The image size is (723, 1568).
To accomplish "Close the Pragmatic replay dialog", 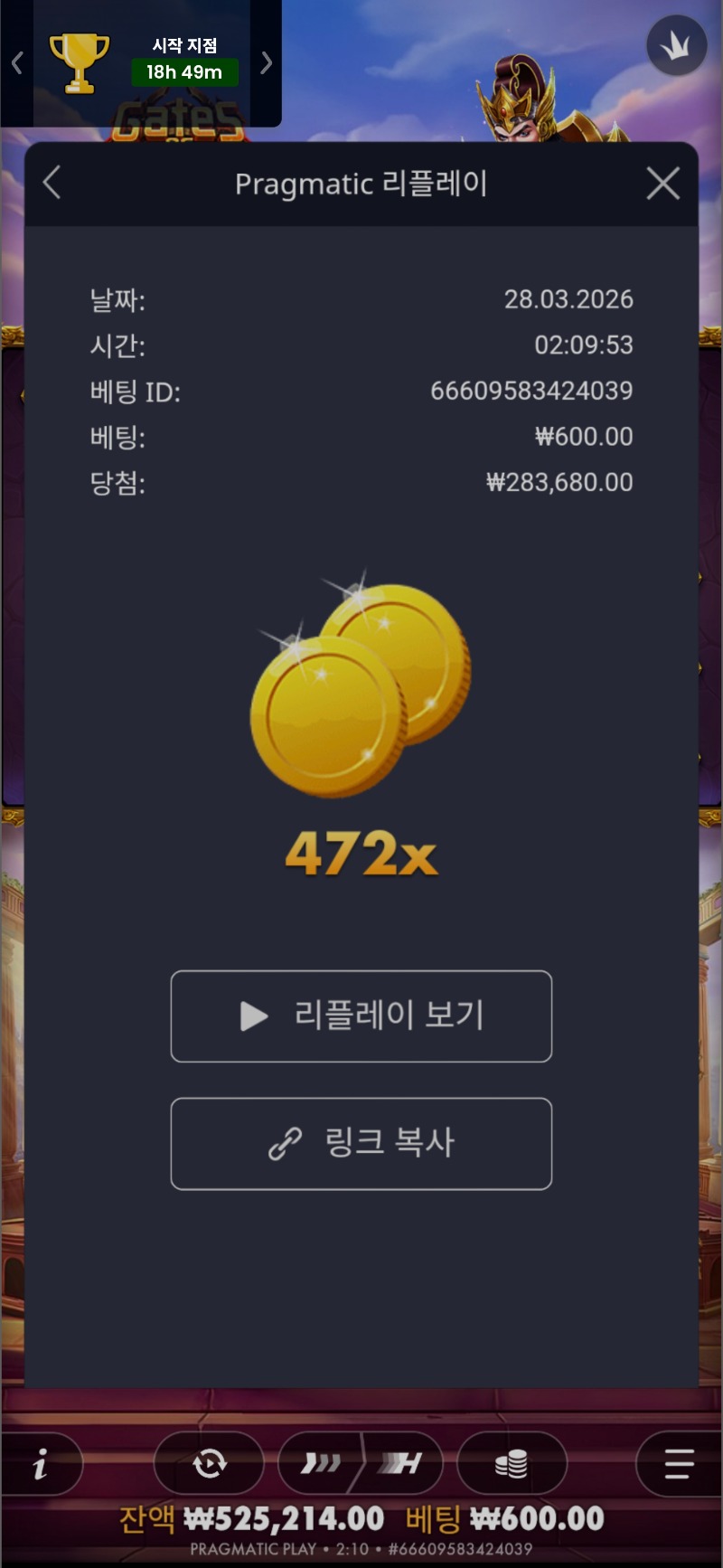I will (663, 184).
